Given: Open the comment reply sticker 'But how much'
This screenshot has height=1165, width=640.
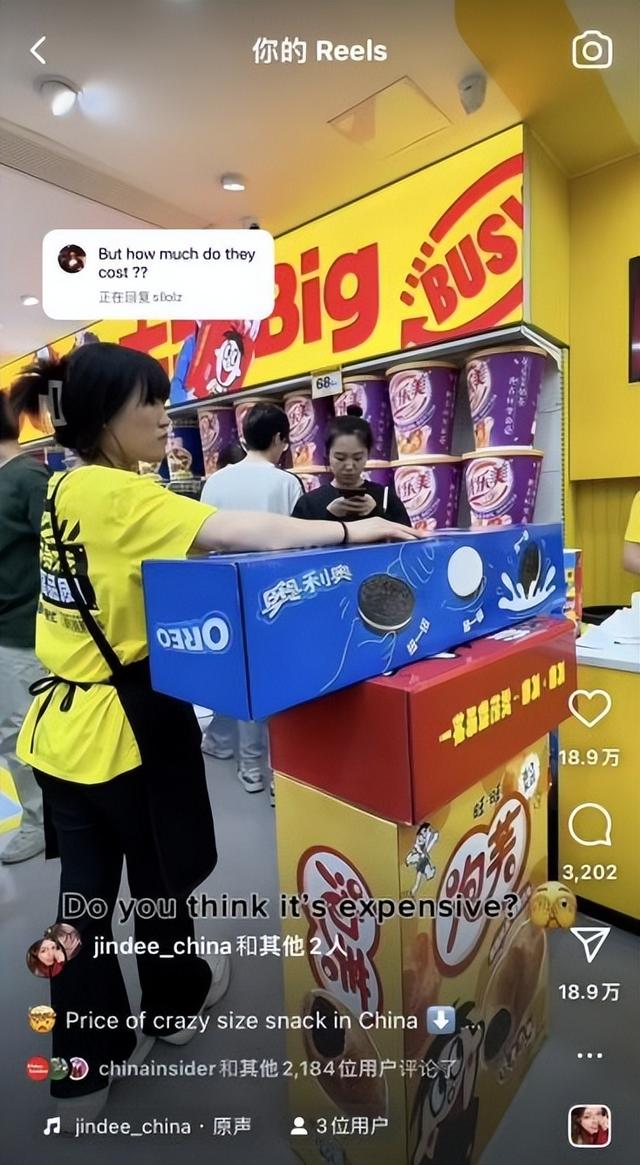Looking at the screenshot, I should click(x=158, y=274).
